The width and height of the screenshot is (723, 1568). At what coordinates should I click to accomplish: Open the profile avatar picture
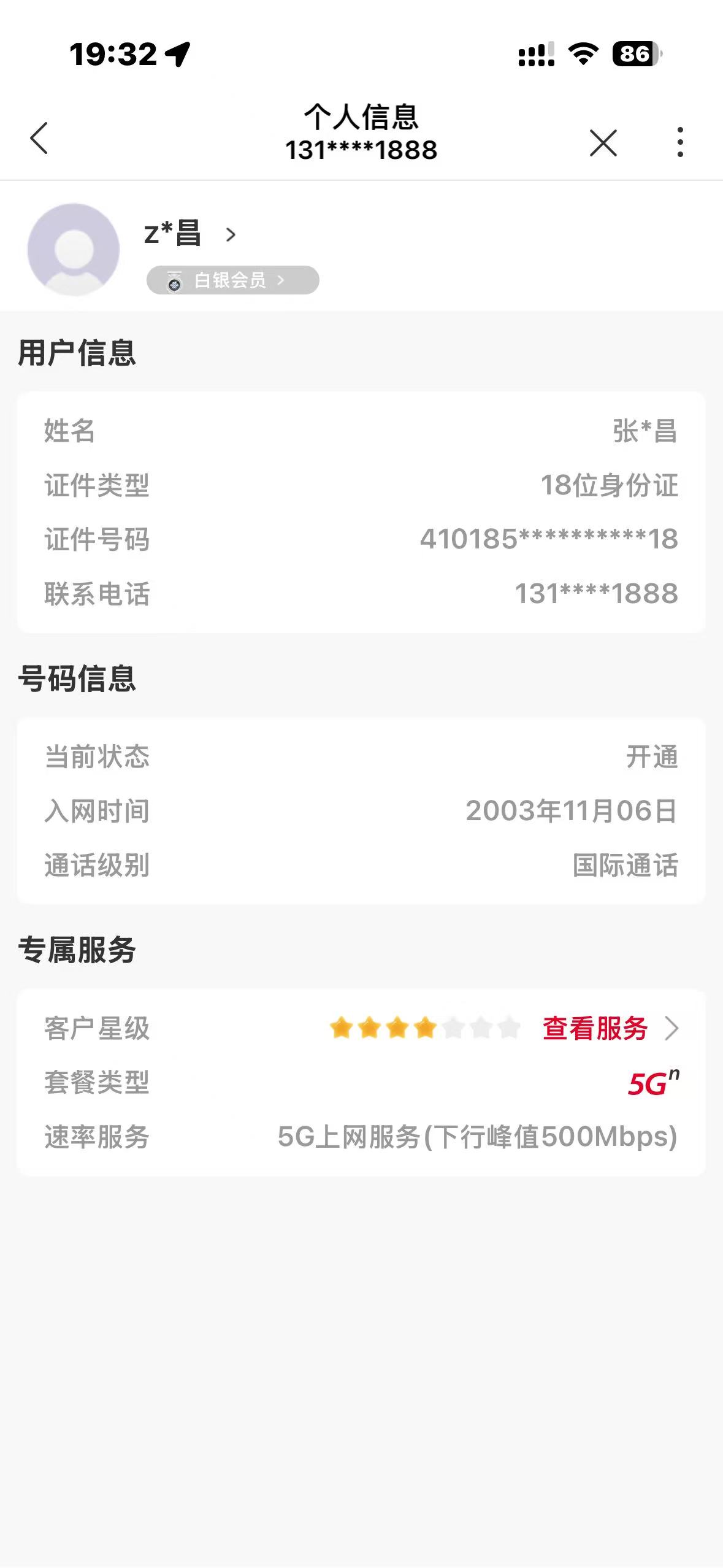click(x=74, y=250)
